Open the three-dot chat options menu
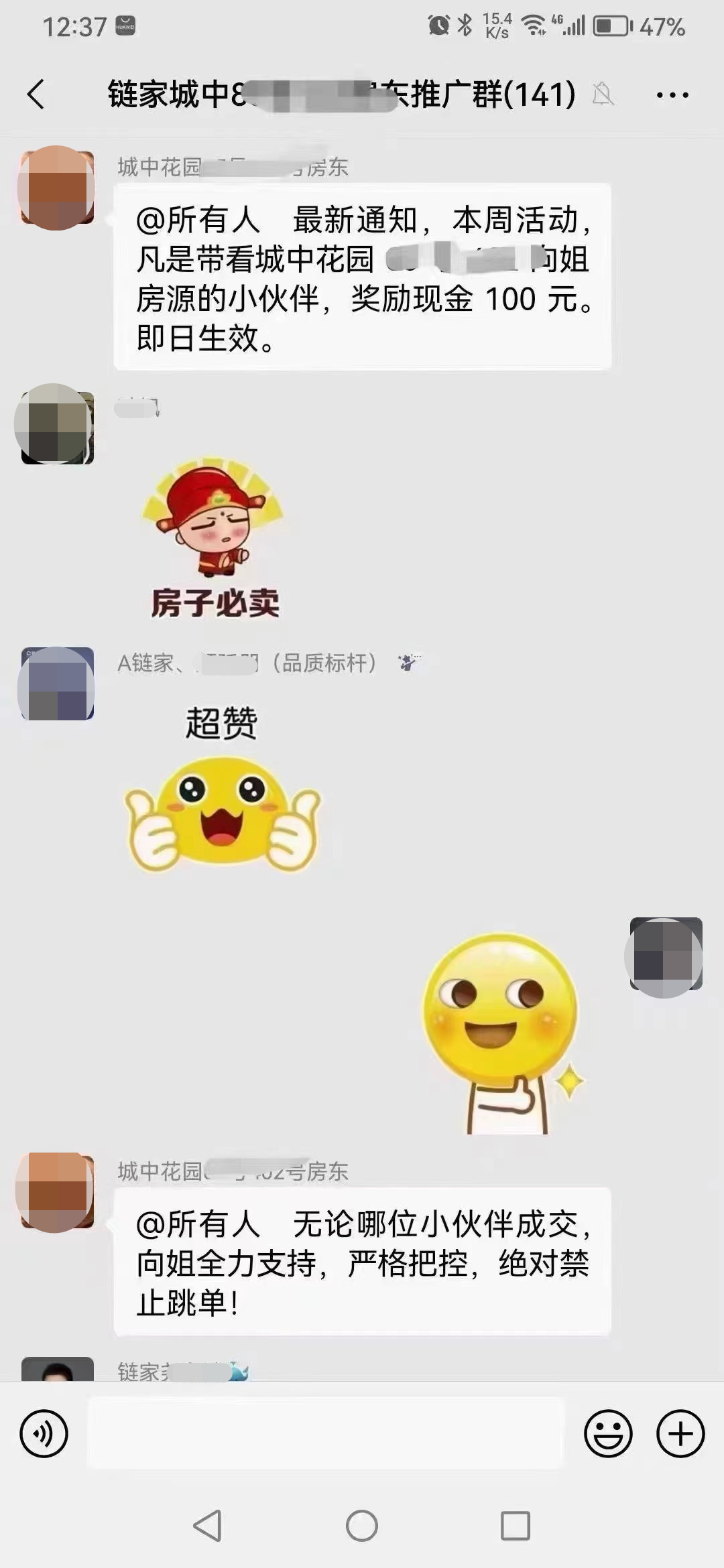Screen dimensions: 724x1568 pos(672,95)
